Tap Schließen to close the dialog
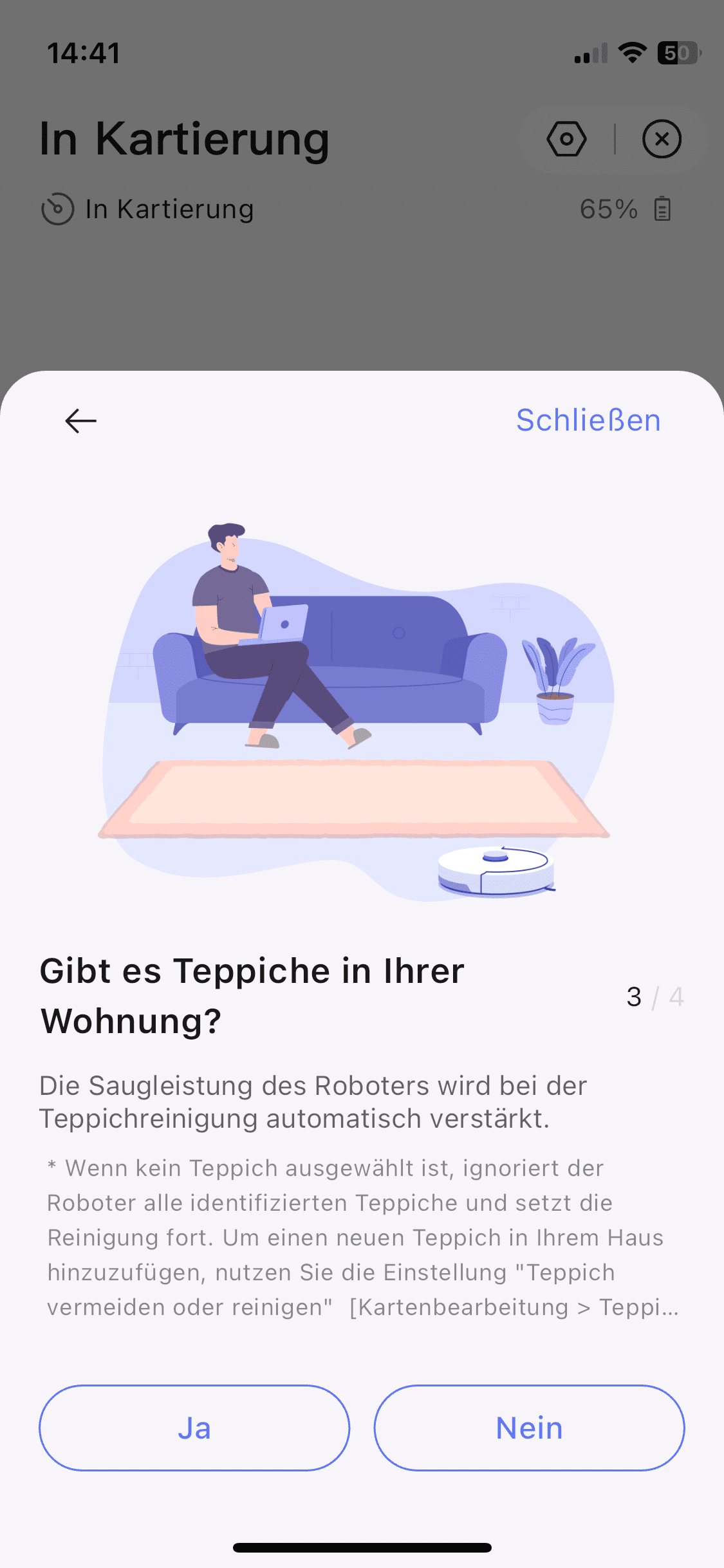 588,420
